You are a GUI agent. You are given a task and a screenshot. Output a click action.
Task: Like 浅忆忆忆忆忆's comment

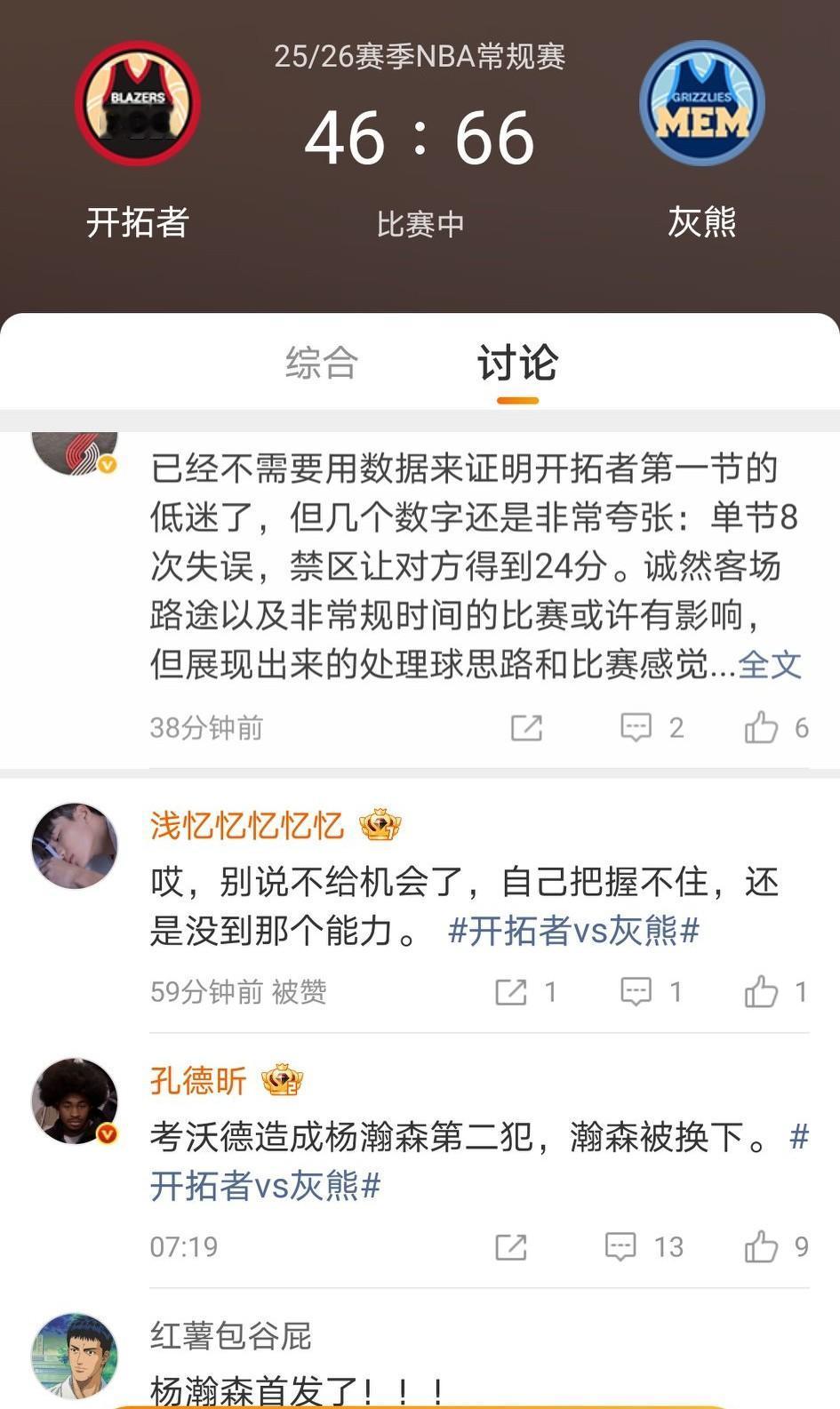(x=763, y=991)
